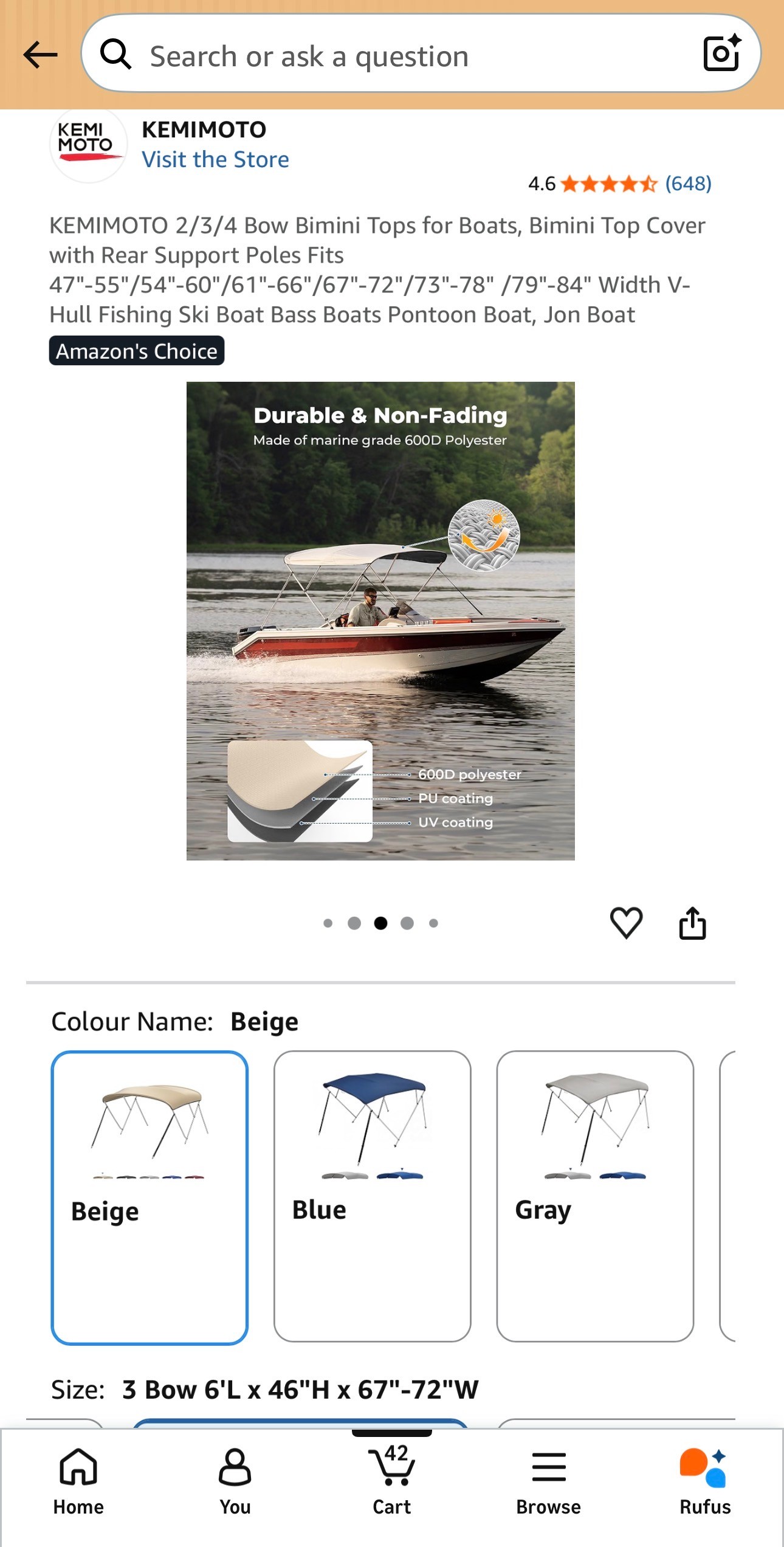Go back using the arrow icon
Screen dimensions: 784x1547
click(x=40, y=55)
